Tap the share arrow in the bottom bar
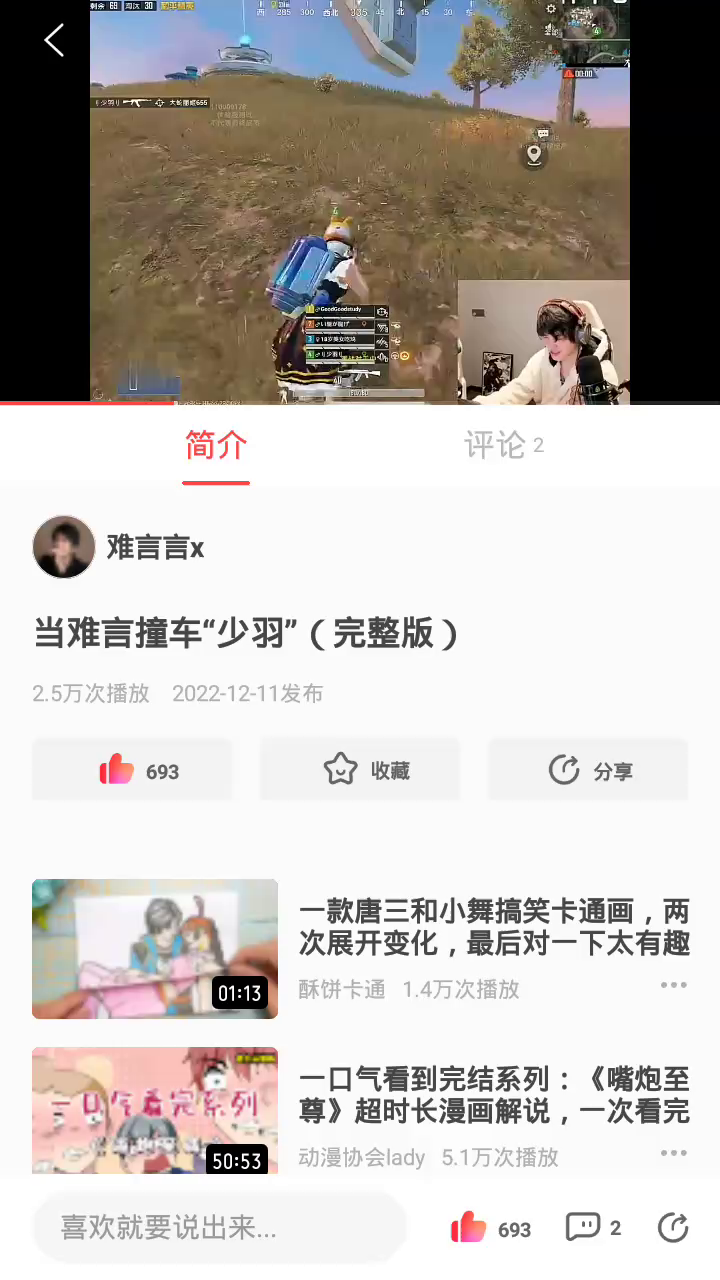Image resolution: width=720 pixels, height=1280 pixels. 673,1228
